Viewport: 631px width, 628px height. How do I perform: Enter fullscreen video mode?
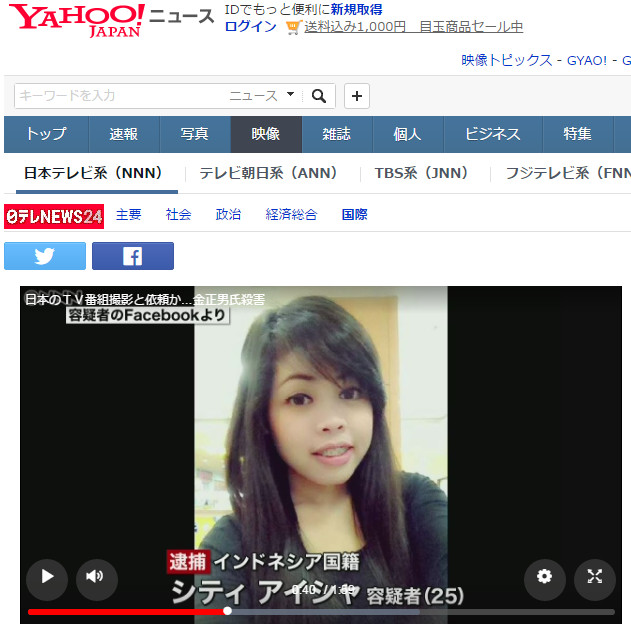594,576
